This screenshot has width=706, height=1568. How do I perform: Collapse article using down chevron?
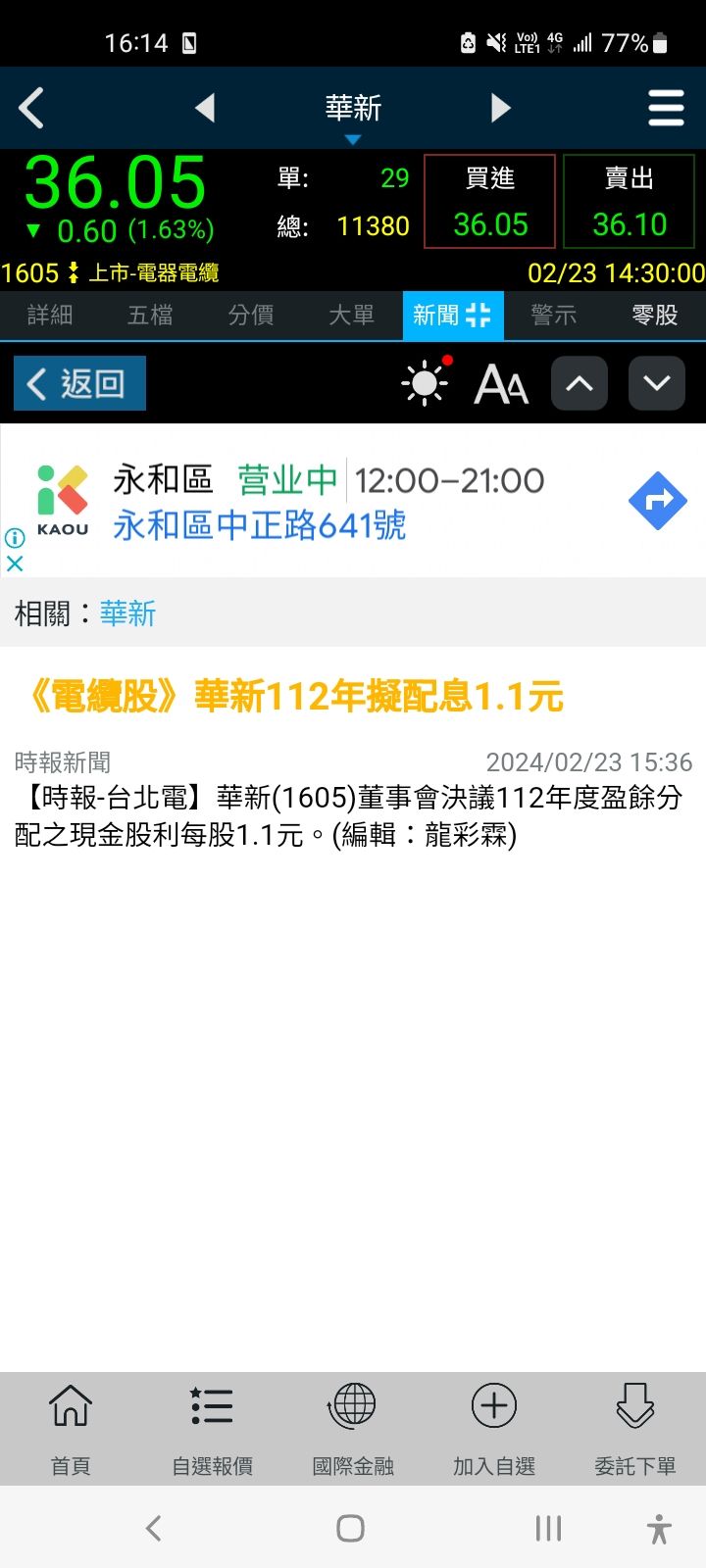(x=657, y=383)
